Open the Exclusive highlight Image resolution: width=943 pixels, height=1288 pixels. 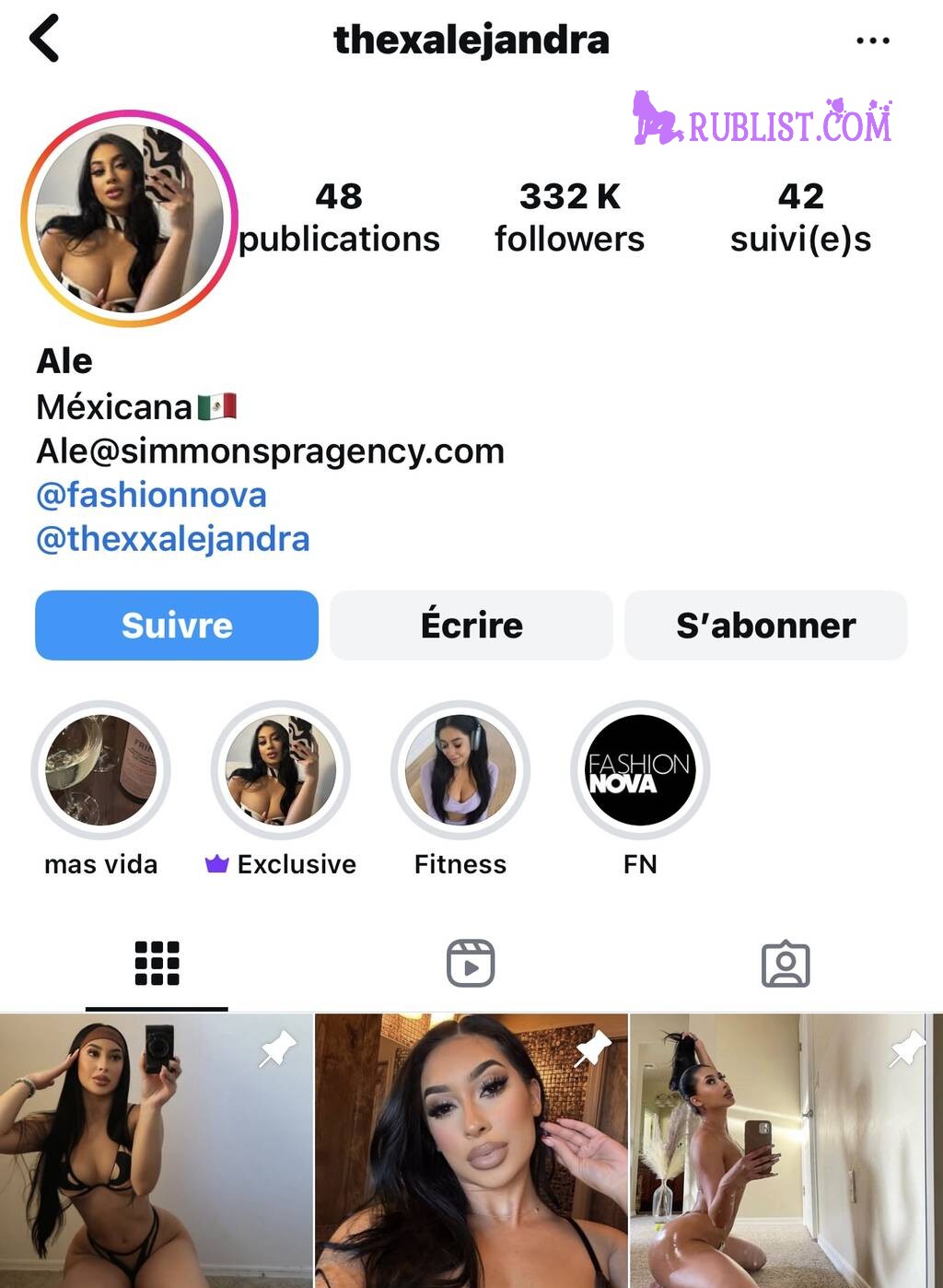(281, 770)
